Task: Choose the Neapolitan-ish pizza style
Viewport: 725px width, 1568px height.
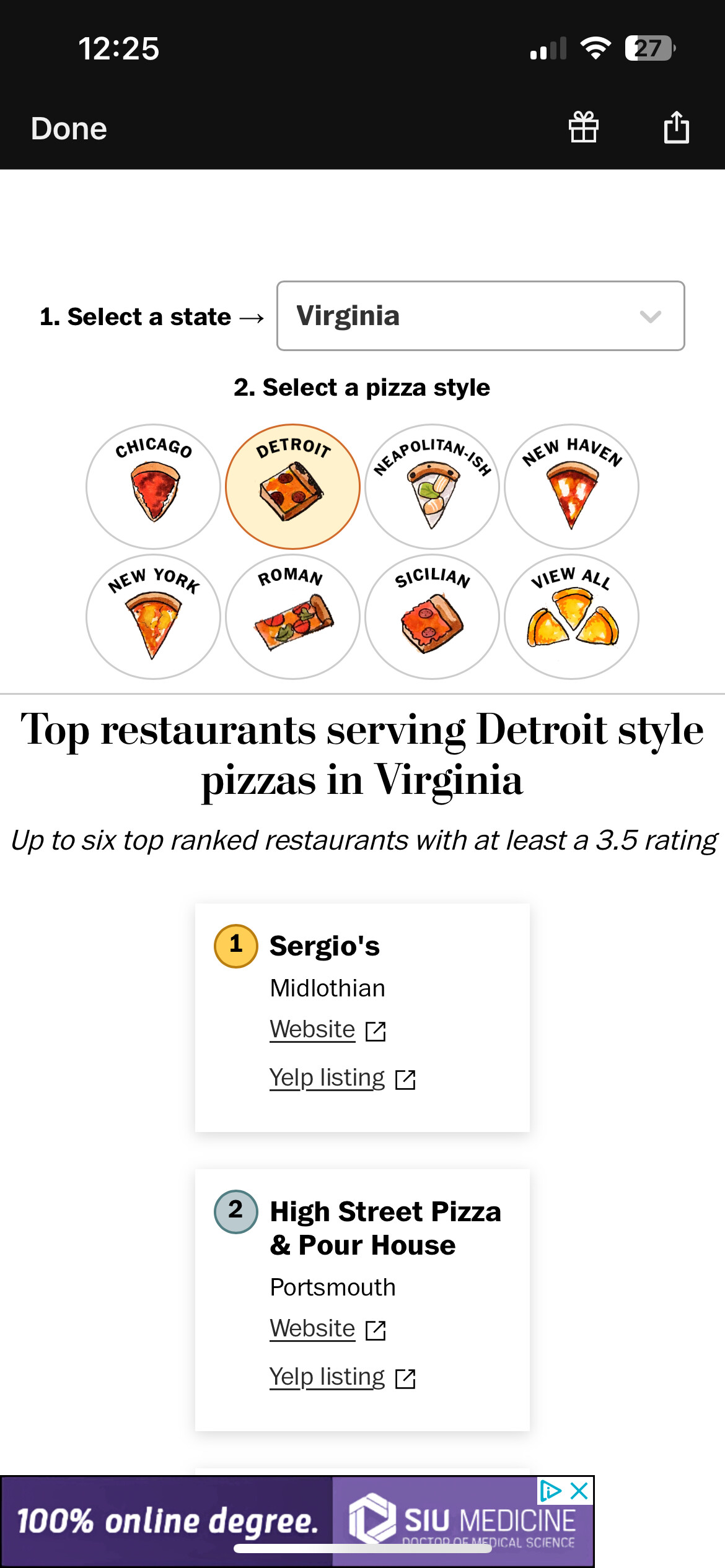Action: click(432, 487)
